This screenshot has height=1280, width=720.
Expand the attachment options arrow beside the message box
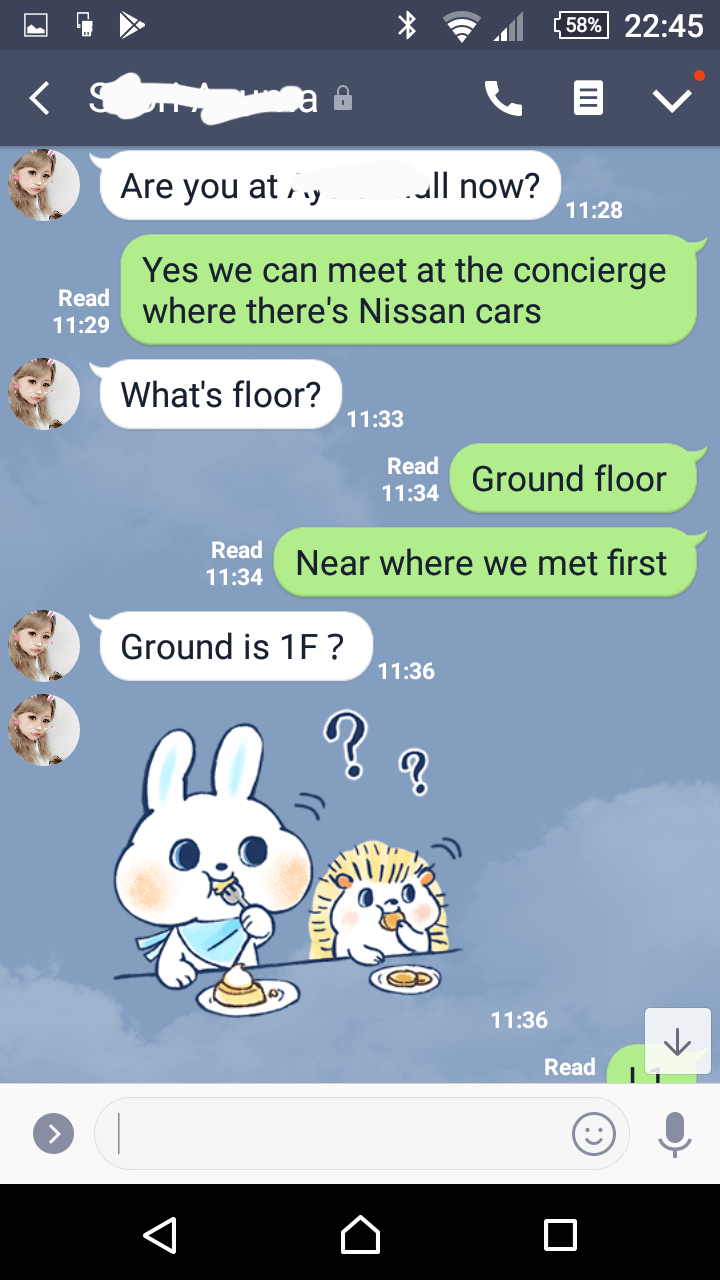[x=54, y=1133]
